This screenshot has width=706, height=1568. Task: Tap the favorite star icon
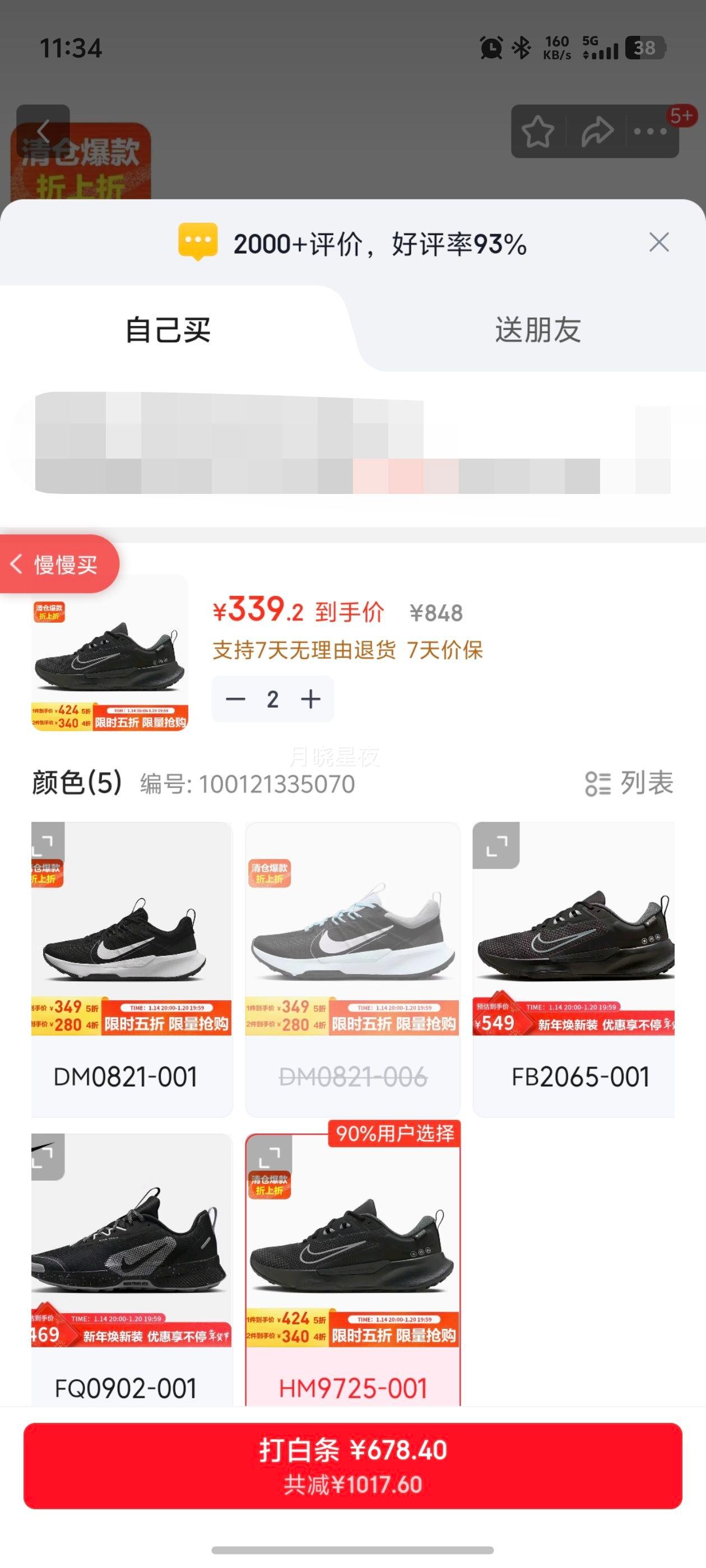(538, 130)
